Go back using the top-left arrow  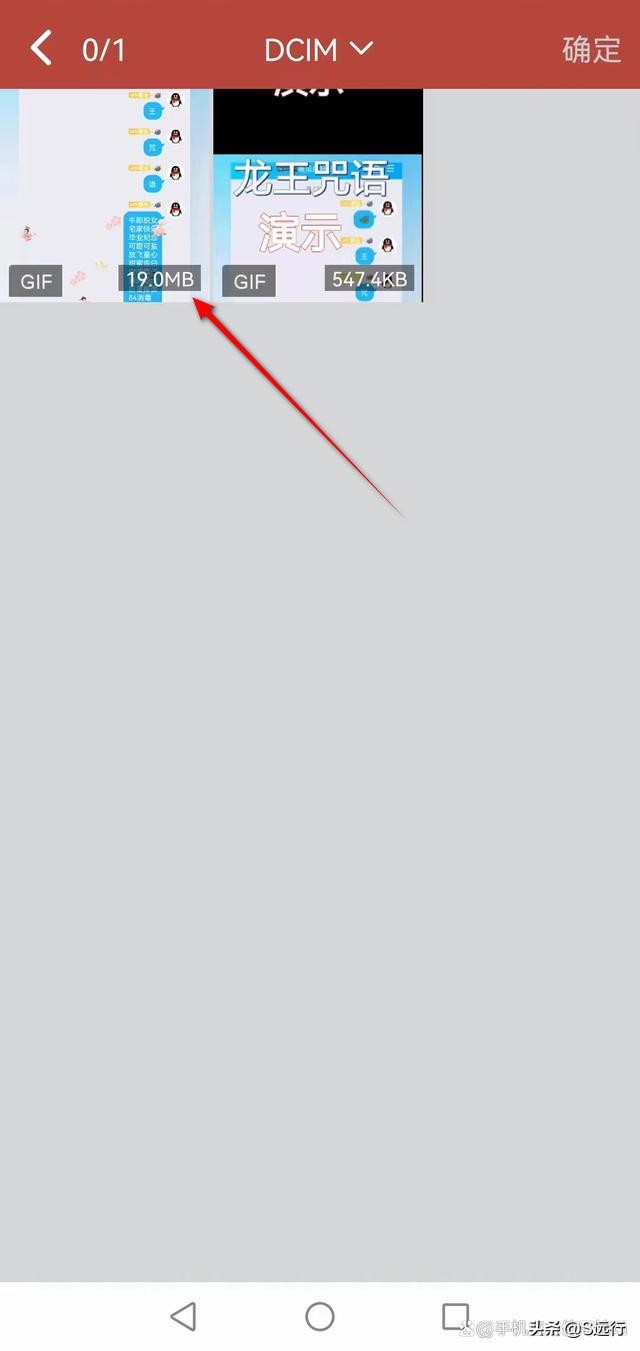40,47
